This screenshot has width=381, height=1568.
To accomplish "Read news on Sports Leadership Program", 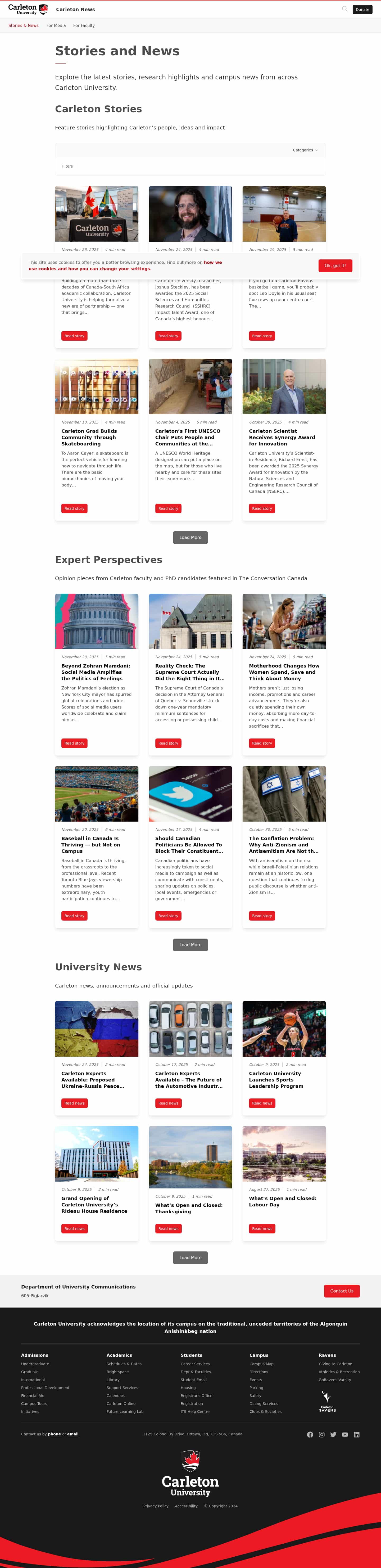I will [x=262, y=1103].
